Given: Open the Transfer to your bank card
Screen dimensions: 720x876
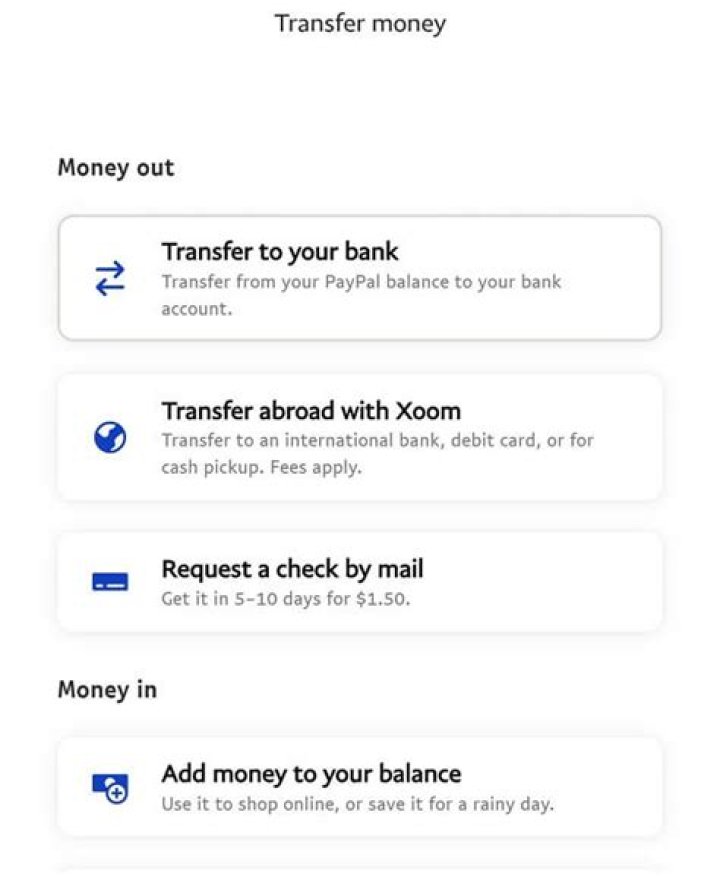Looking at the screenshot, I should pos(360,275).
